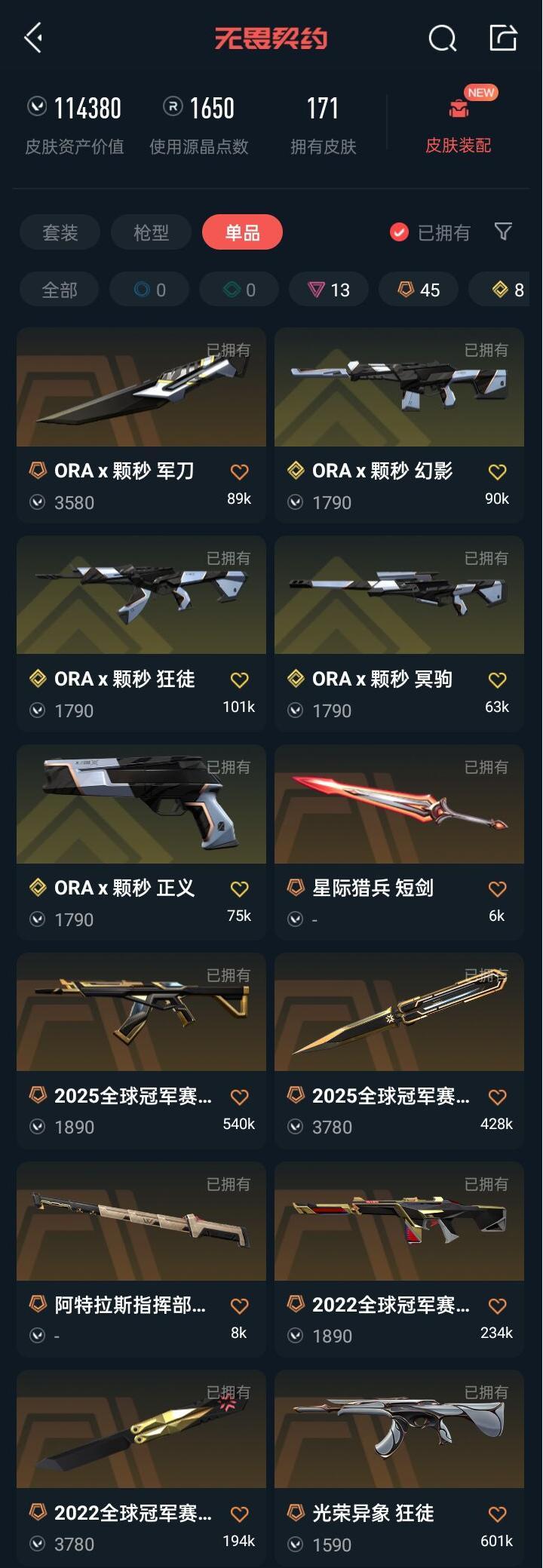Screen dimensions: 543x1568
Task: Select the 全部 rarity chip
Action: point(59,290)
